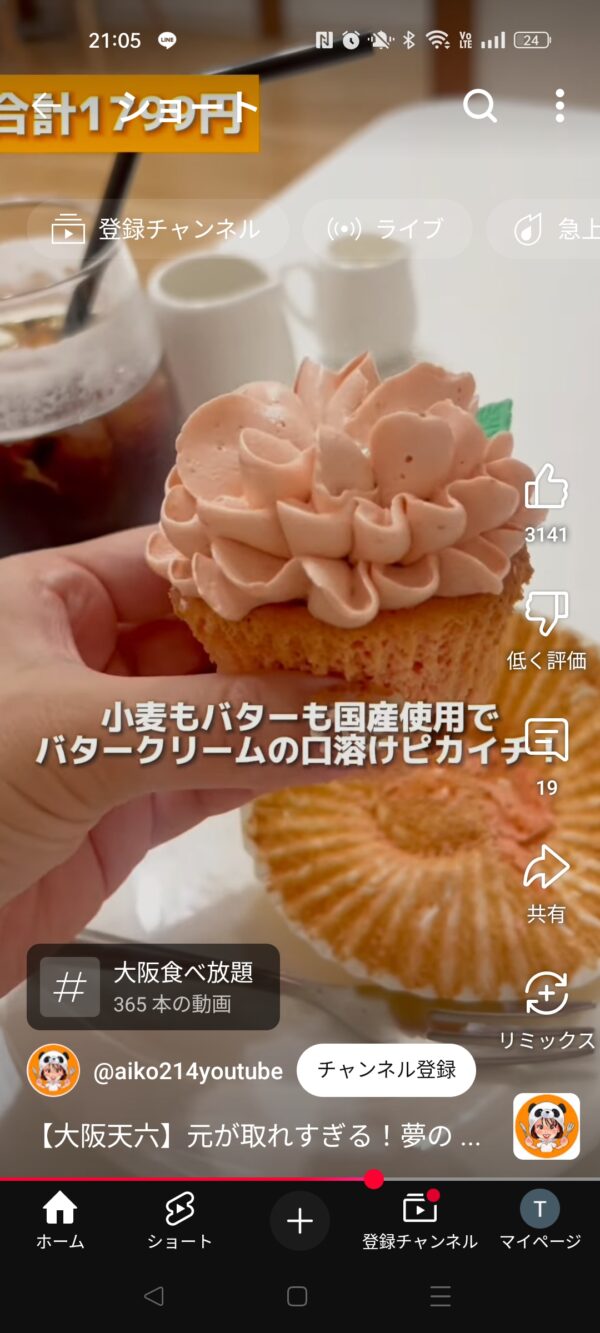This screenshot has width=600, height=1333.
Task: Open search in Shorts
Action: (480, 105)
